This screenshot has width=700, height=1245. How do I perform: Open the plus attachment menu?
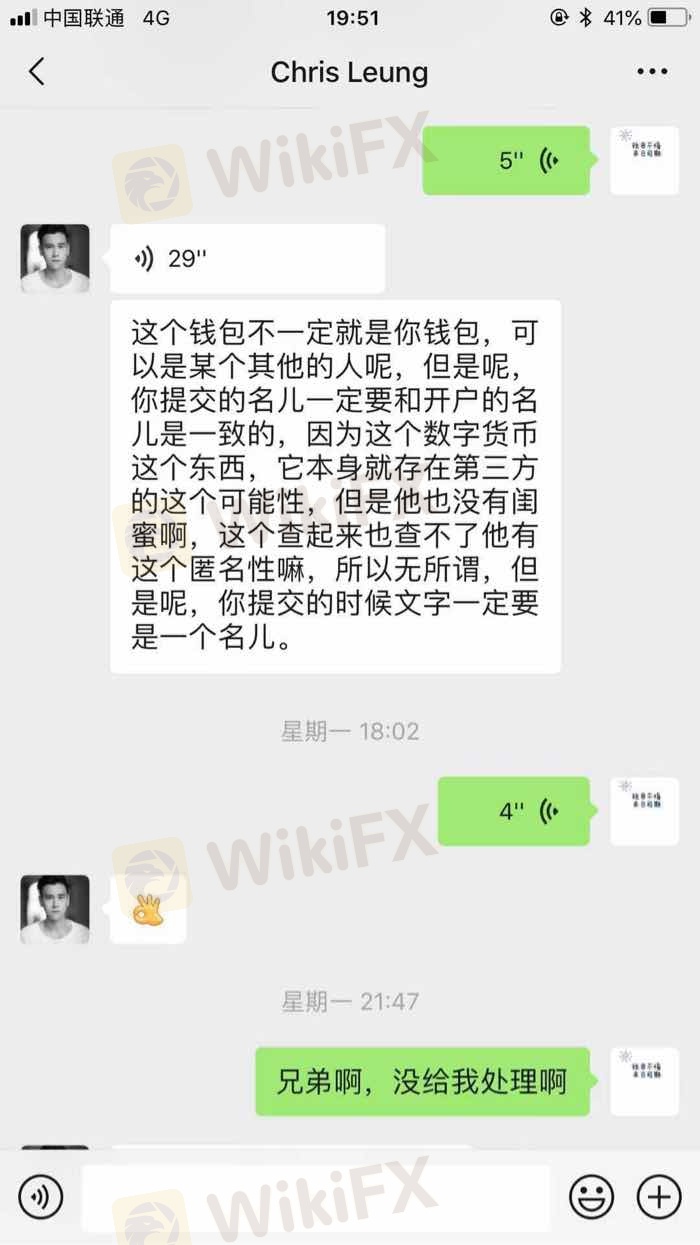pyautogui.click(x=659, y=1196)
